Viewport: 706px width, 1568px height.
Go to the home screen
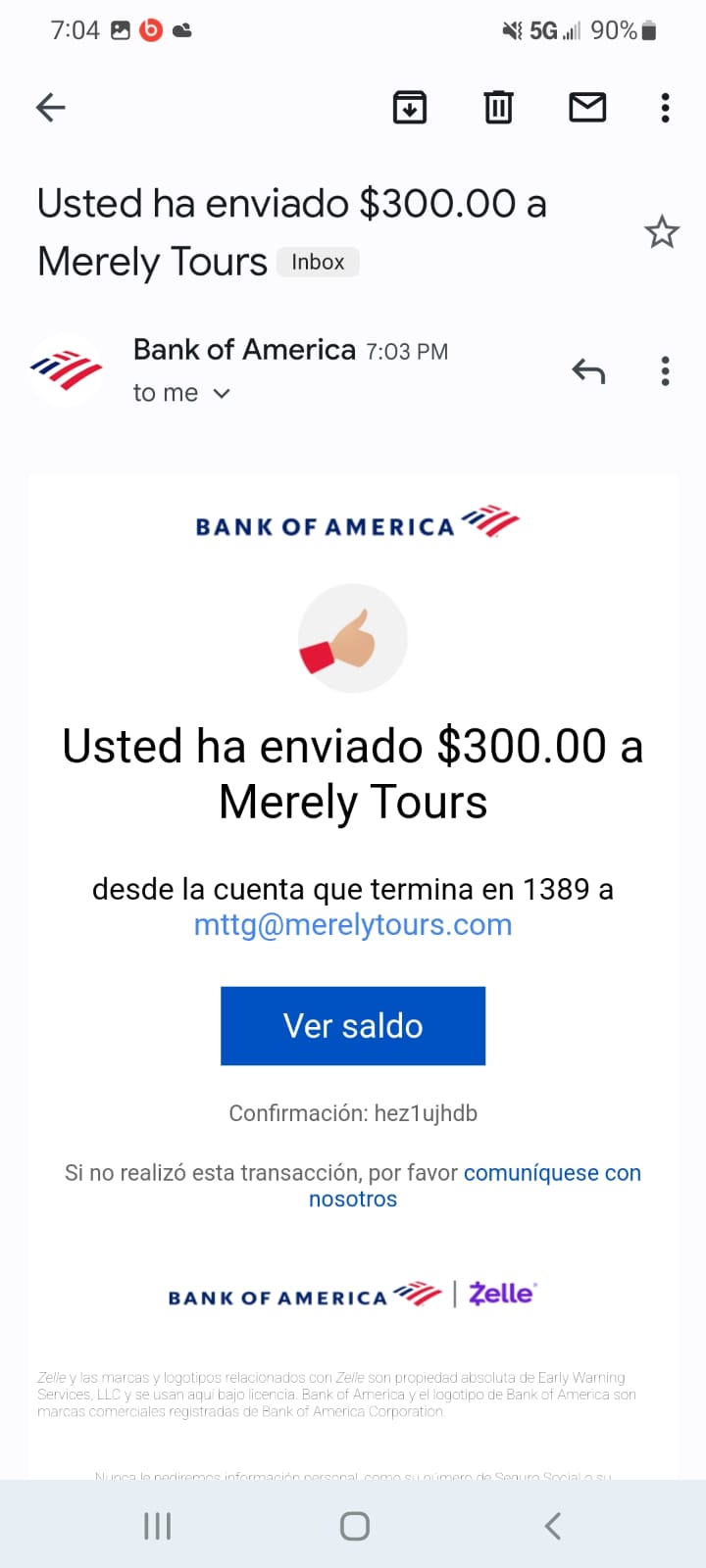[354, 1525]
